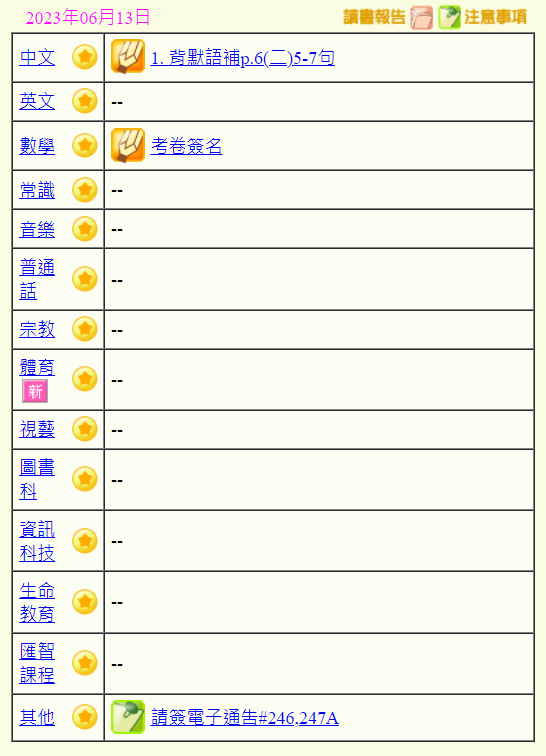This screenshot has height=756, width=546.
Task: Open the 宗教 subject link
Action: pos(37,329)
